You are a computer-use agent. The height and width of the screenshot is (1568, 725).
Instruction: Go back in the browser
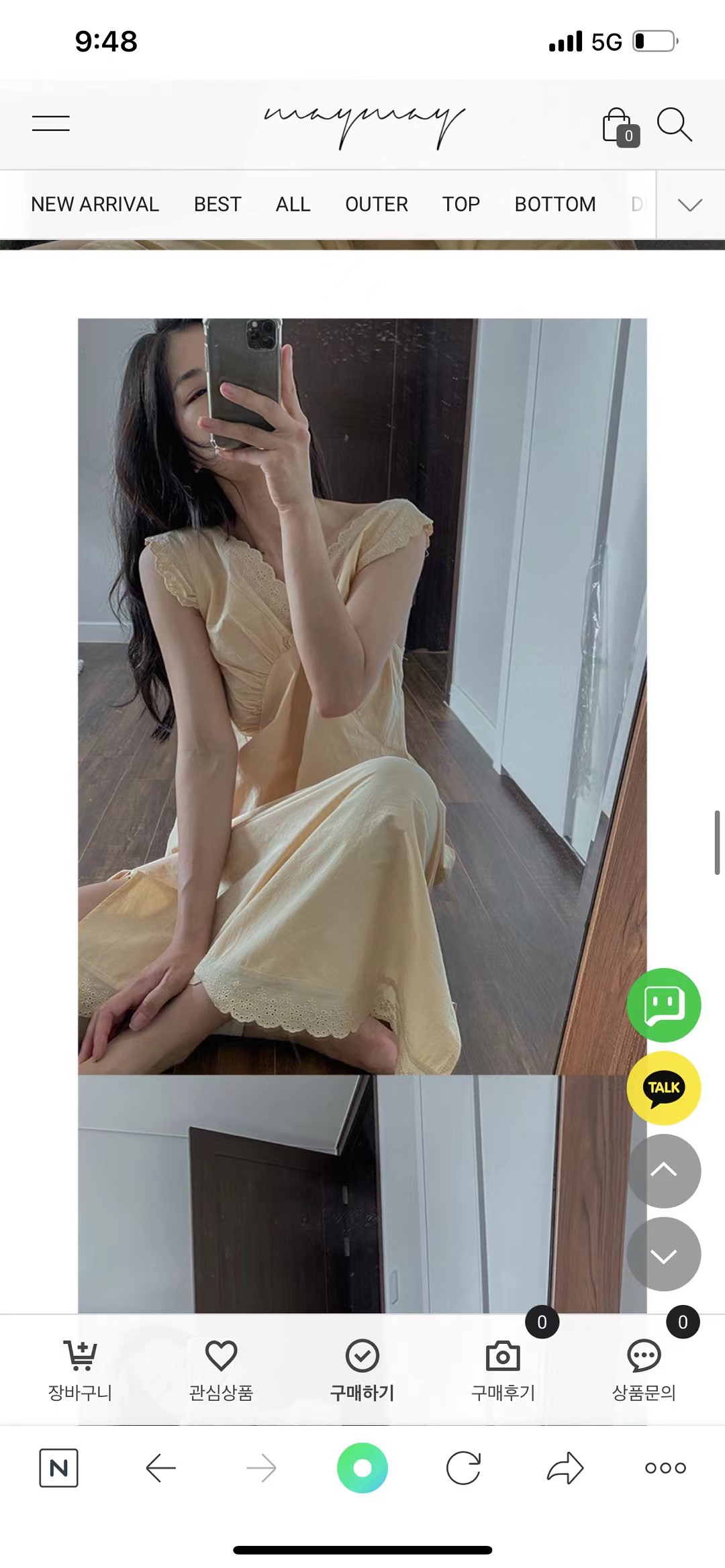tap(160, 1469)
